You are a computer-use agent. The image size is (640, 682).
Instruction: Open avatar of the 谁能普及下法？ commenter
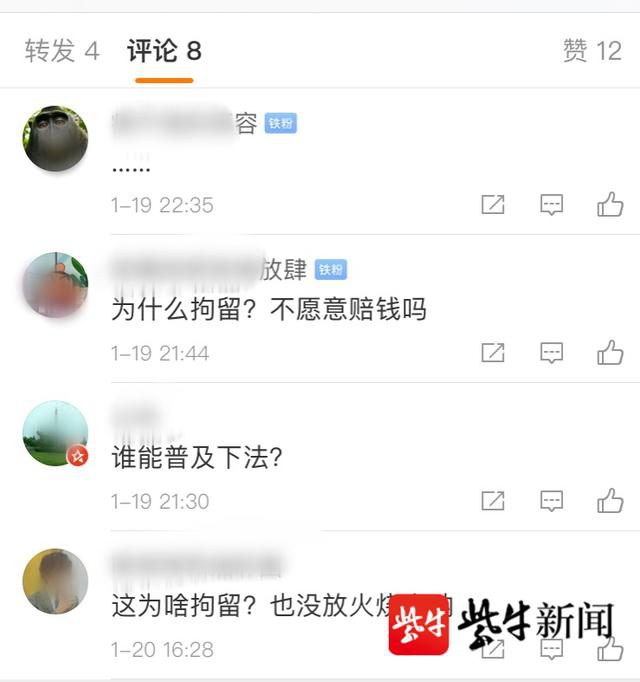click(55, 434)
